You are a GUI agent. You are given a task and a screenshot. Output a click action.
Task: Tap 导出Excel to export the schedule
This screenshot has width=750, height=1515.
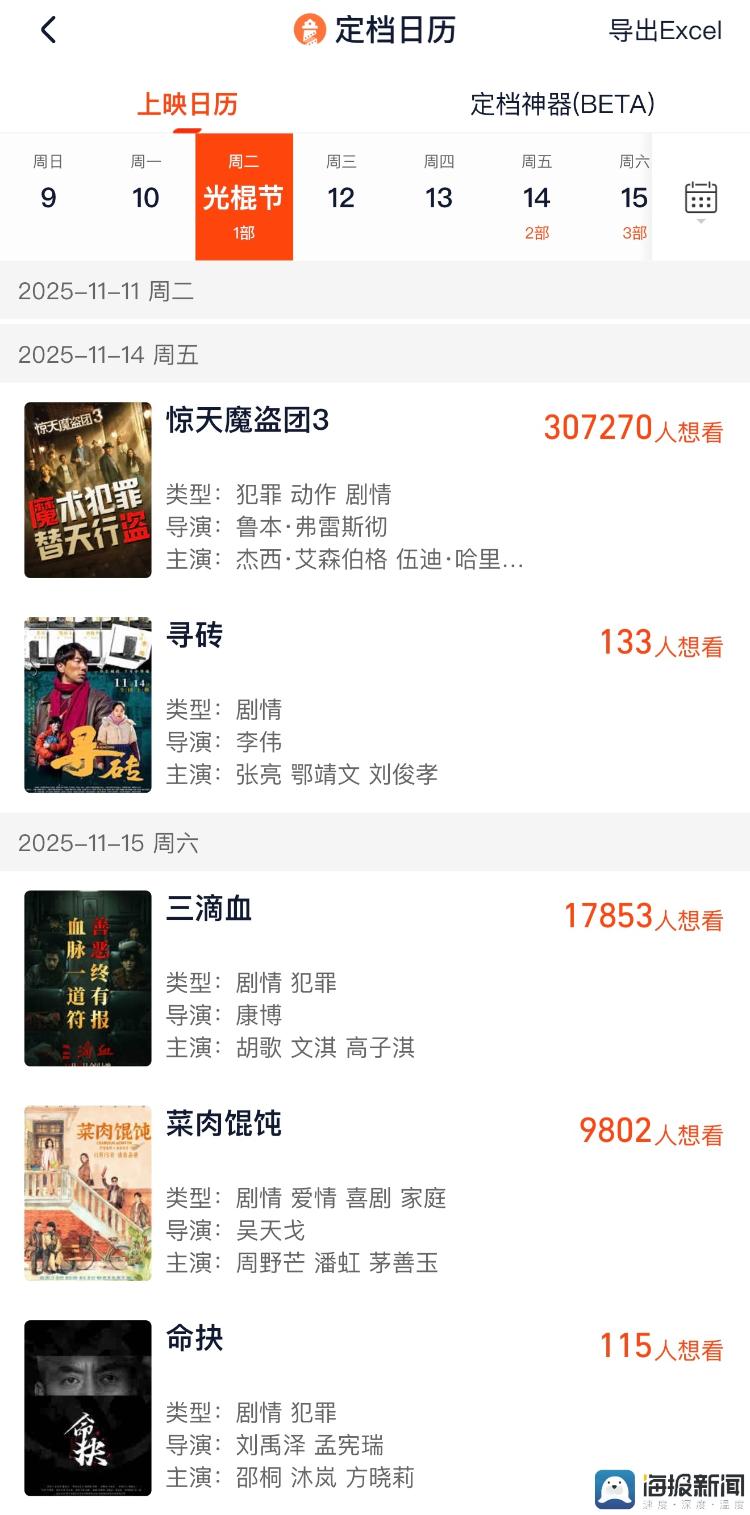click(x=665, y=31)
